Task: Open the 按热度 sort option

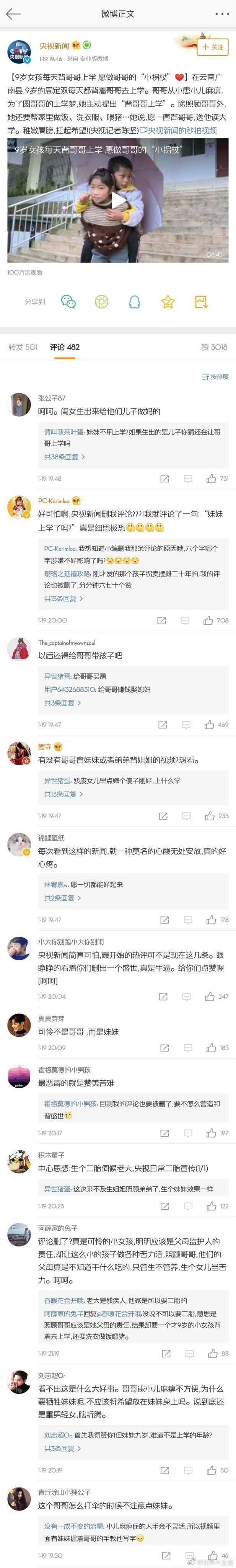Action: (215, 377)
